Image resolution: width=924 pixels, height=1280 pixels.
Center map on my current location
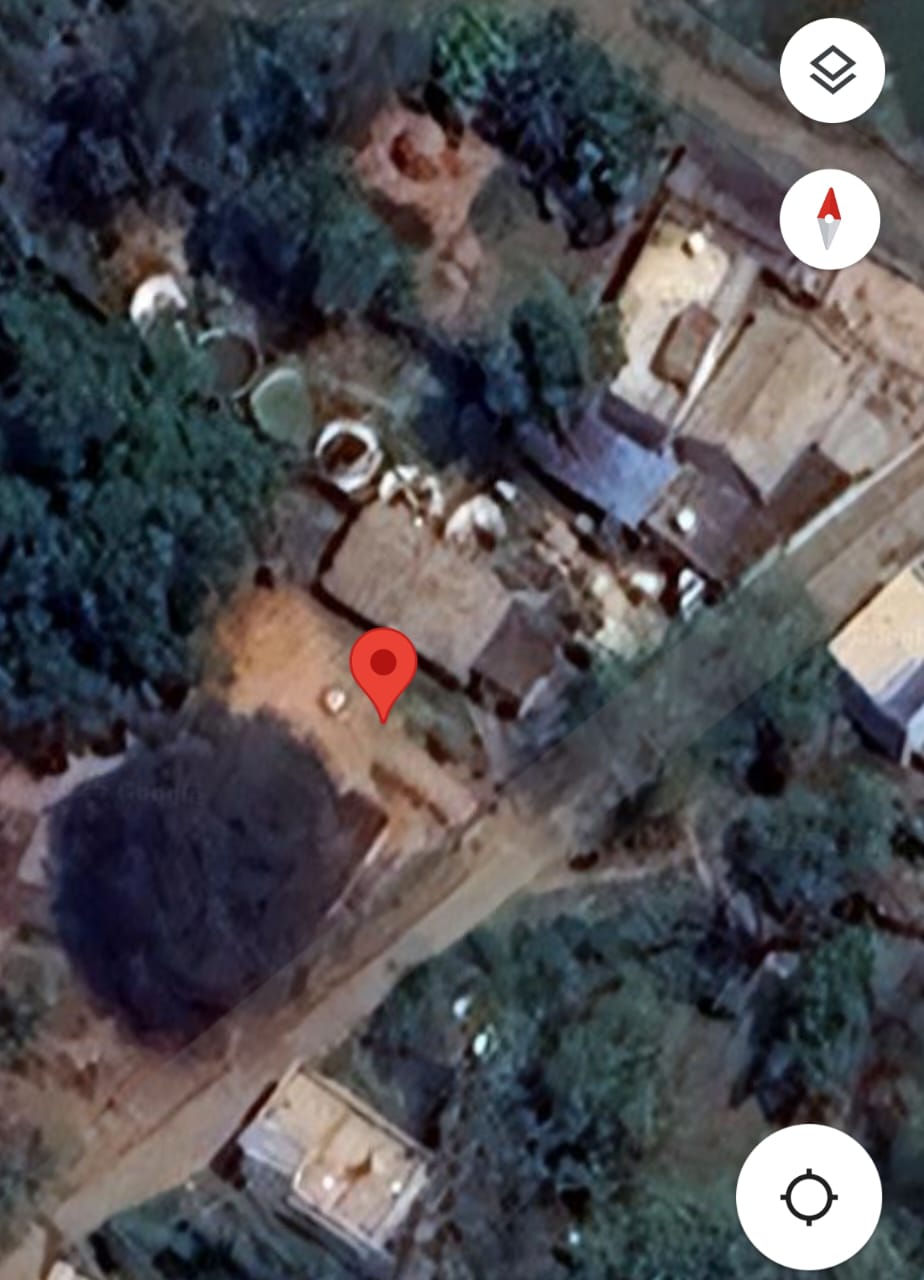coord(809,1196)
